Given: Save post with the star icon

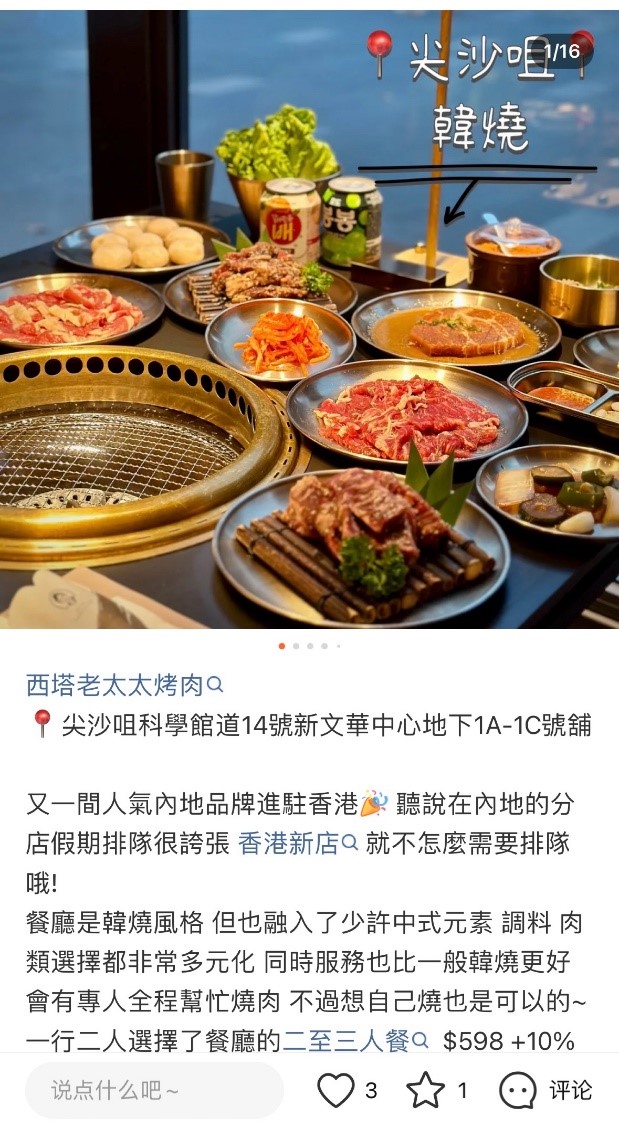Looking at the screenshot, I should point(426,1090).
